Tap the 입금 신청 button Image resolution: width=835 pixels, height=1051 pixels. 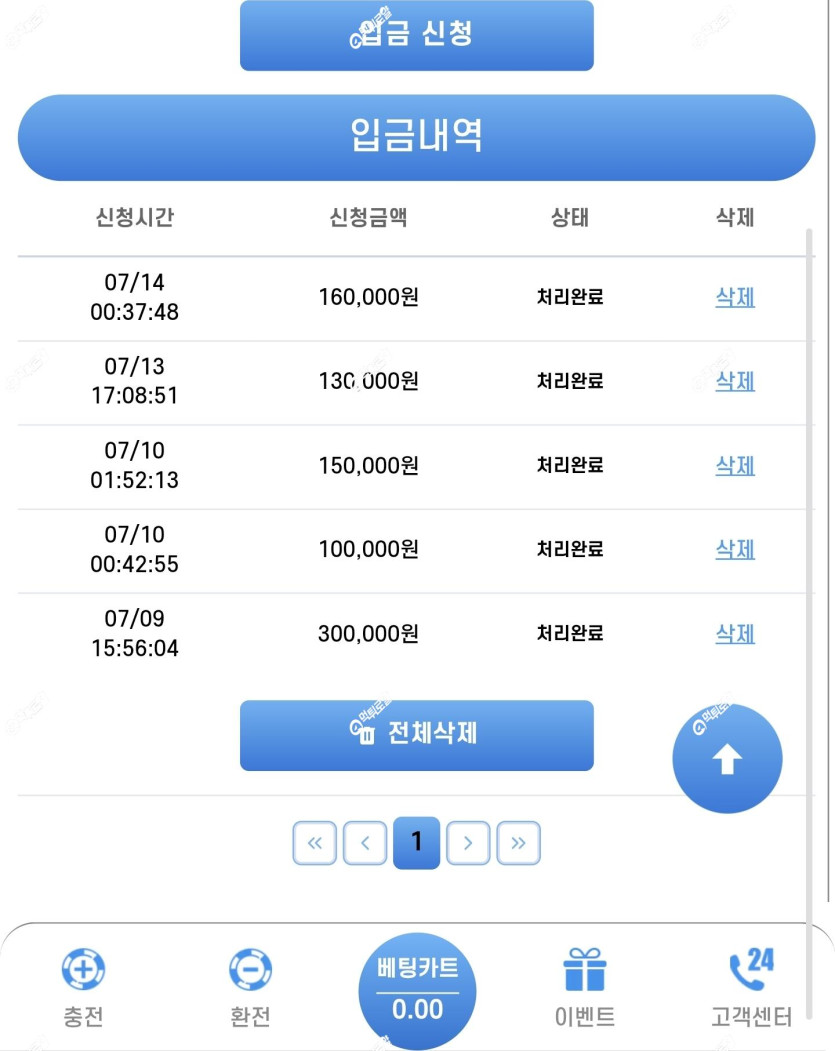416,35
